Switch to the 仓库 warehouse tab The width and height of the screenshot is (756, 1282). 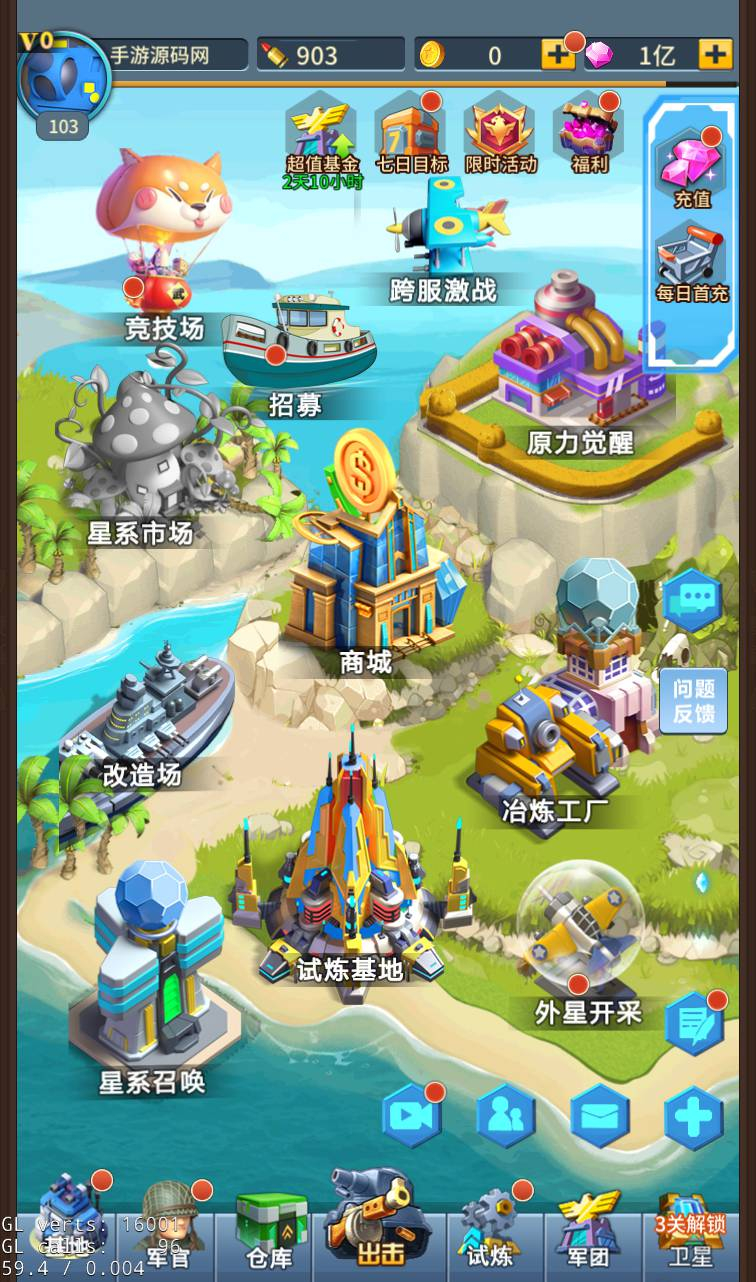(270, 1232)
